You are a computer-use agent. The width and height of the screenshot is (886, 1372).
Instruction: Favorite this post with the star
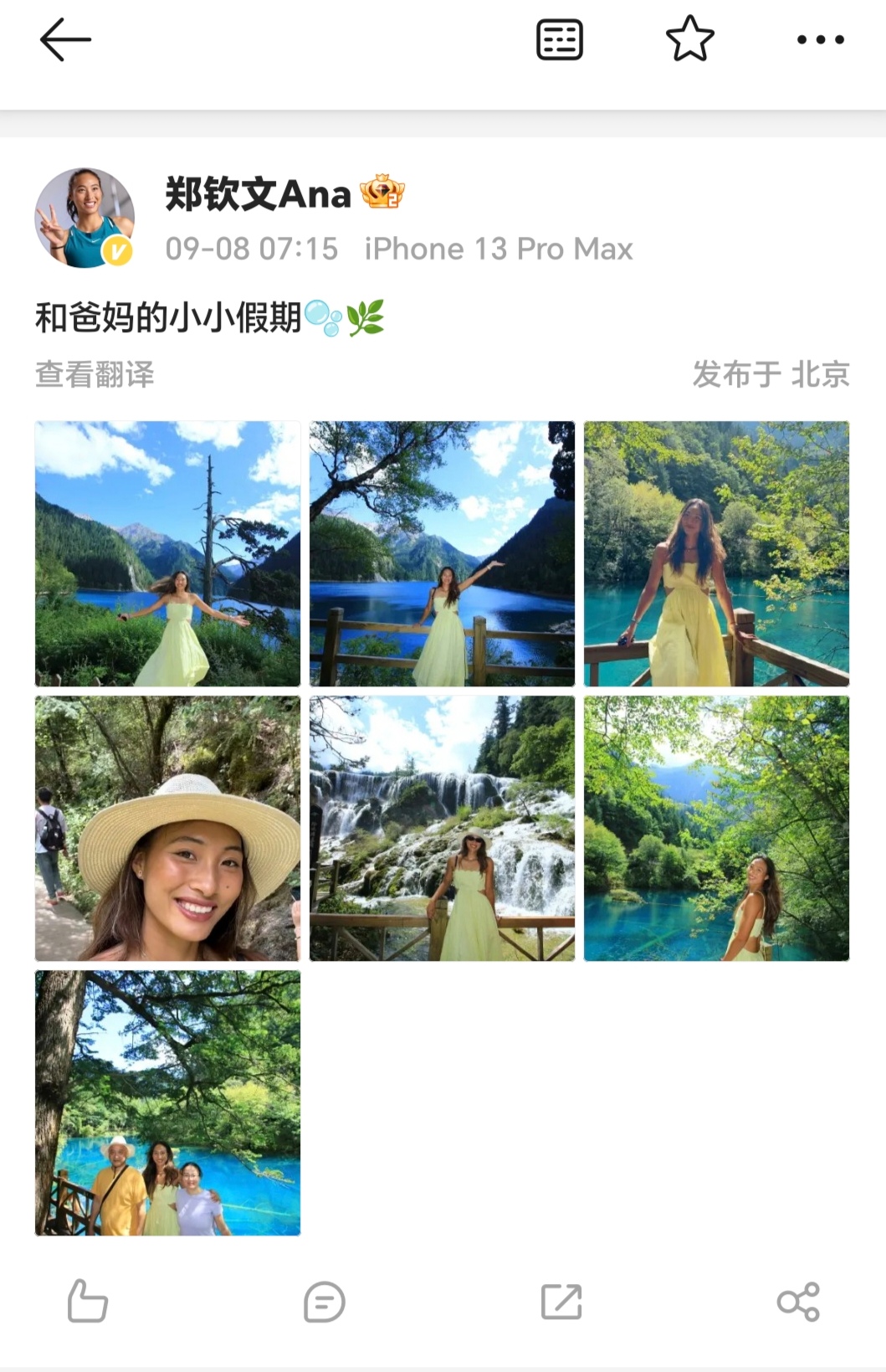pyautogui.click(x=689, y=40)
